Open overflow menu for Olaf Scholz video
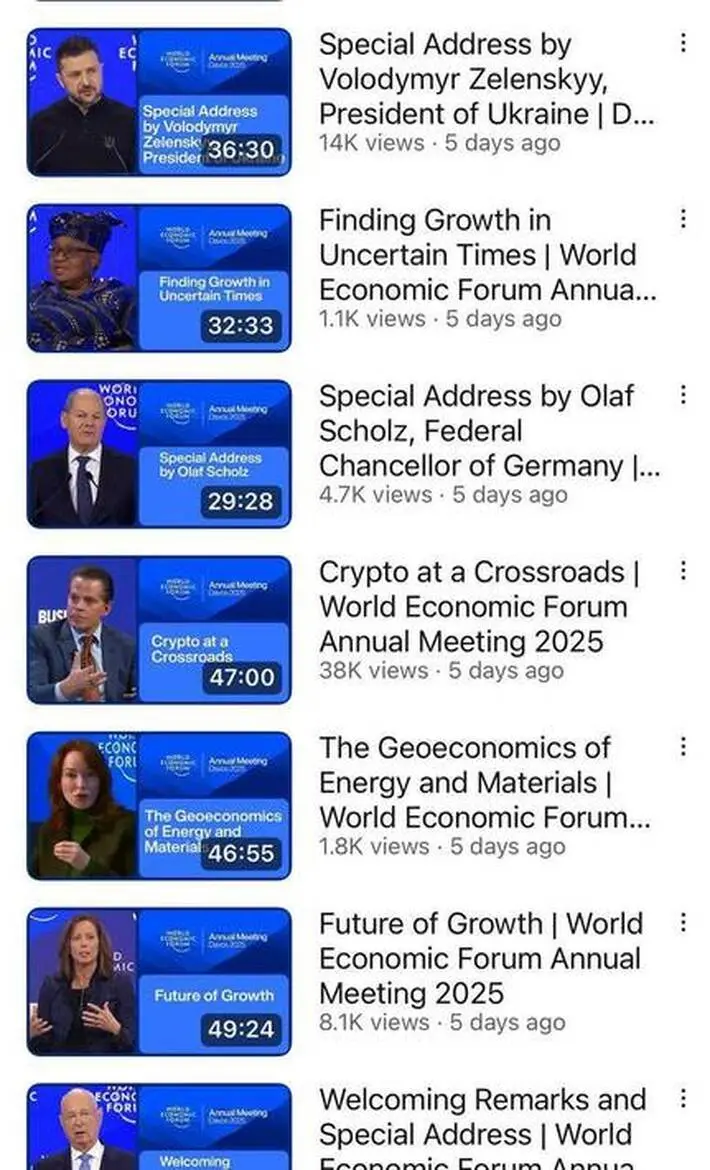The height and width of the screenshot is (1170, 710). (x=682, y=395)
